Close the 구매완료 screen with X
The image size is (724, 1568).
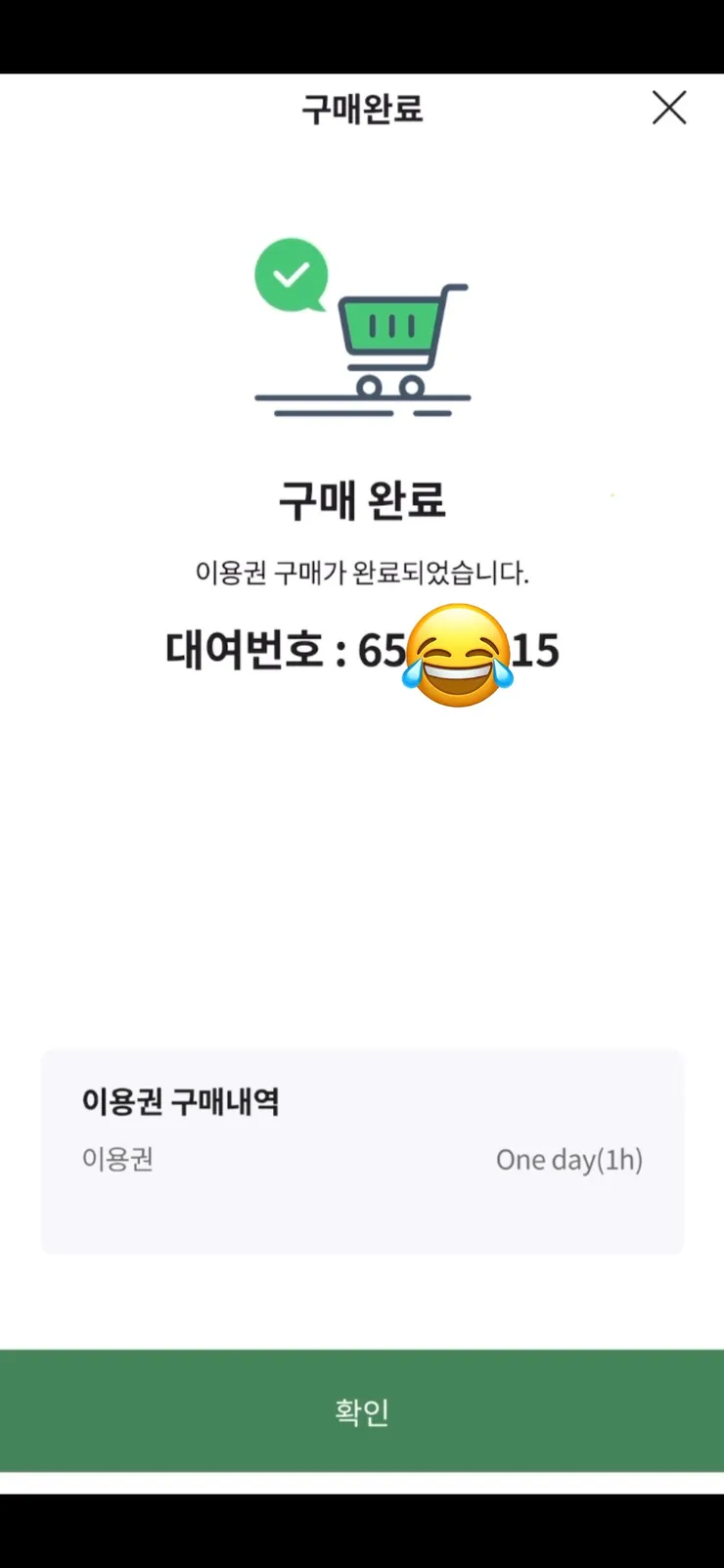point(669,108)
